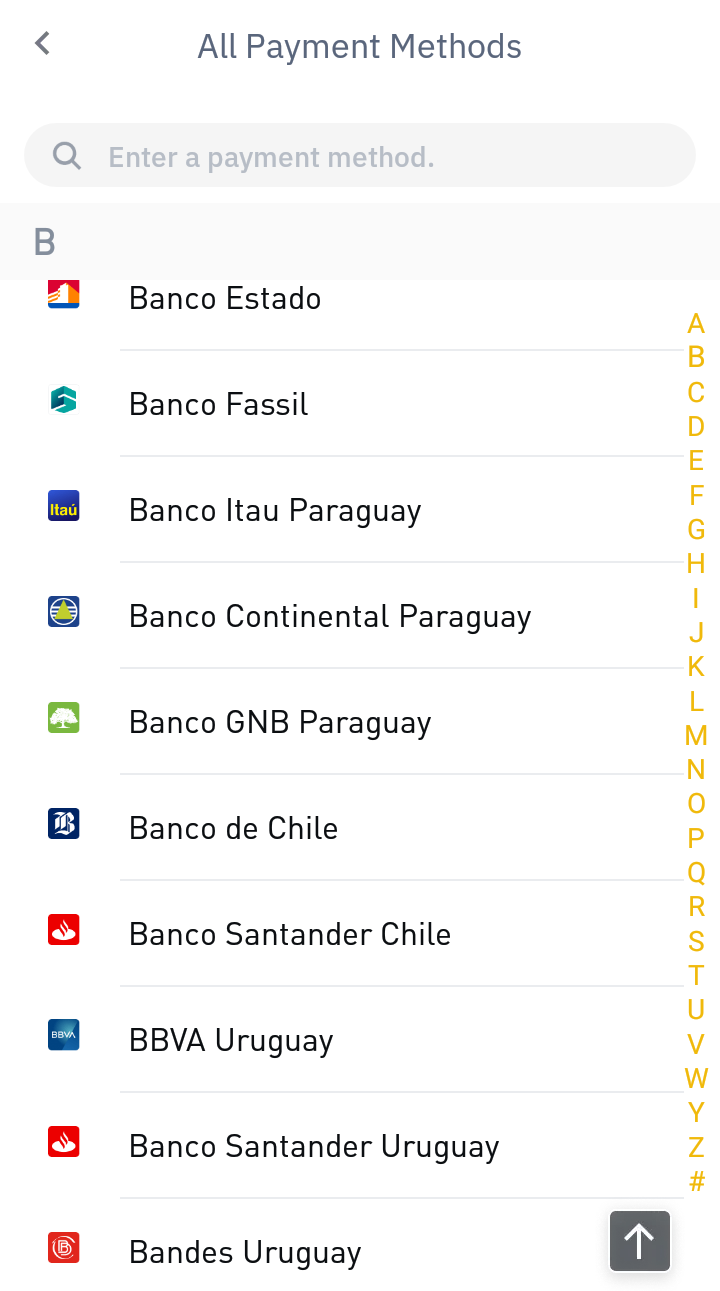Jump to letter M in the index
Viewport: 720px width, 1291px height.
coord(696,736)
